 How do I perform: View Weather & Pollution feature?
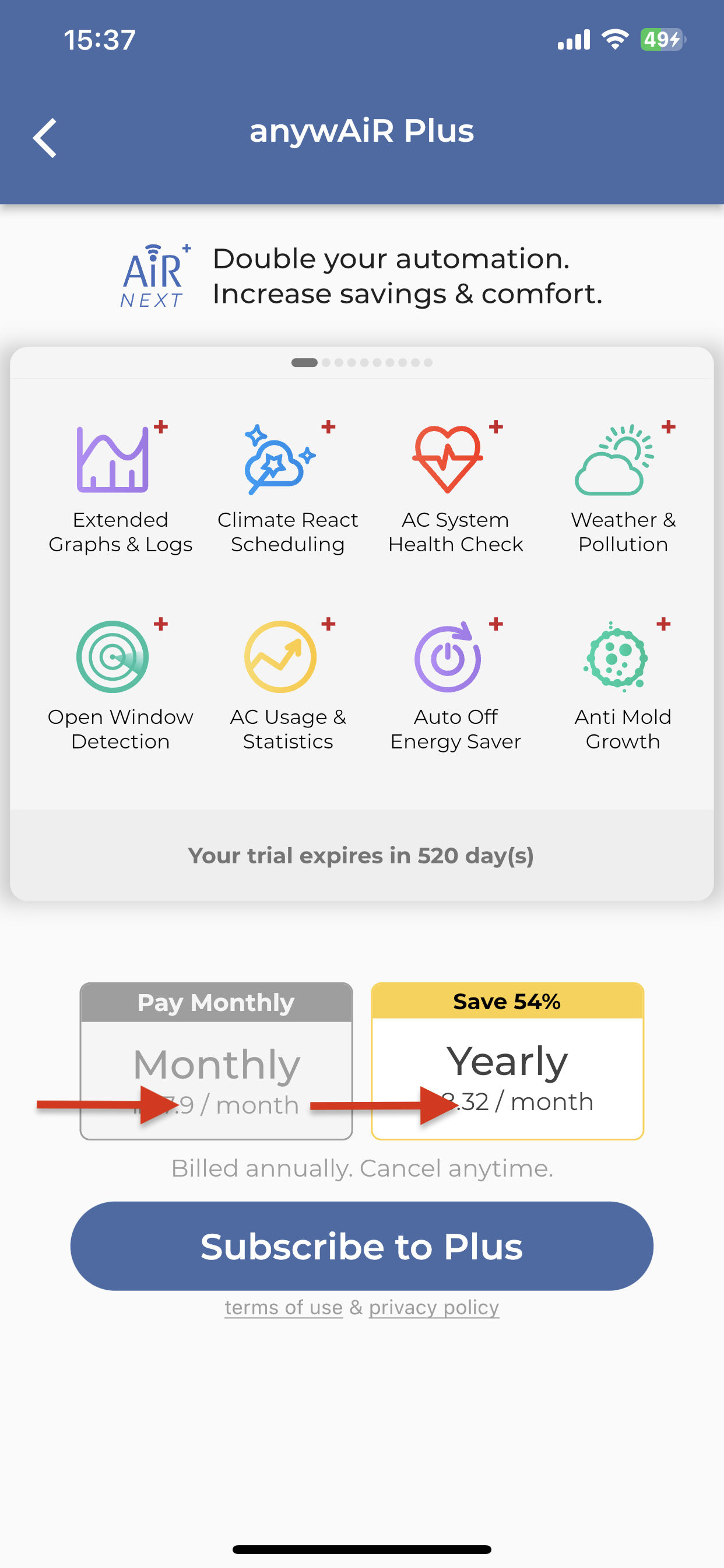tap(623, 488)
